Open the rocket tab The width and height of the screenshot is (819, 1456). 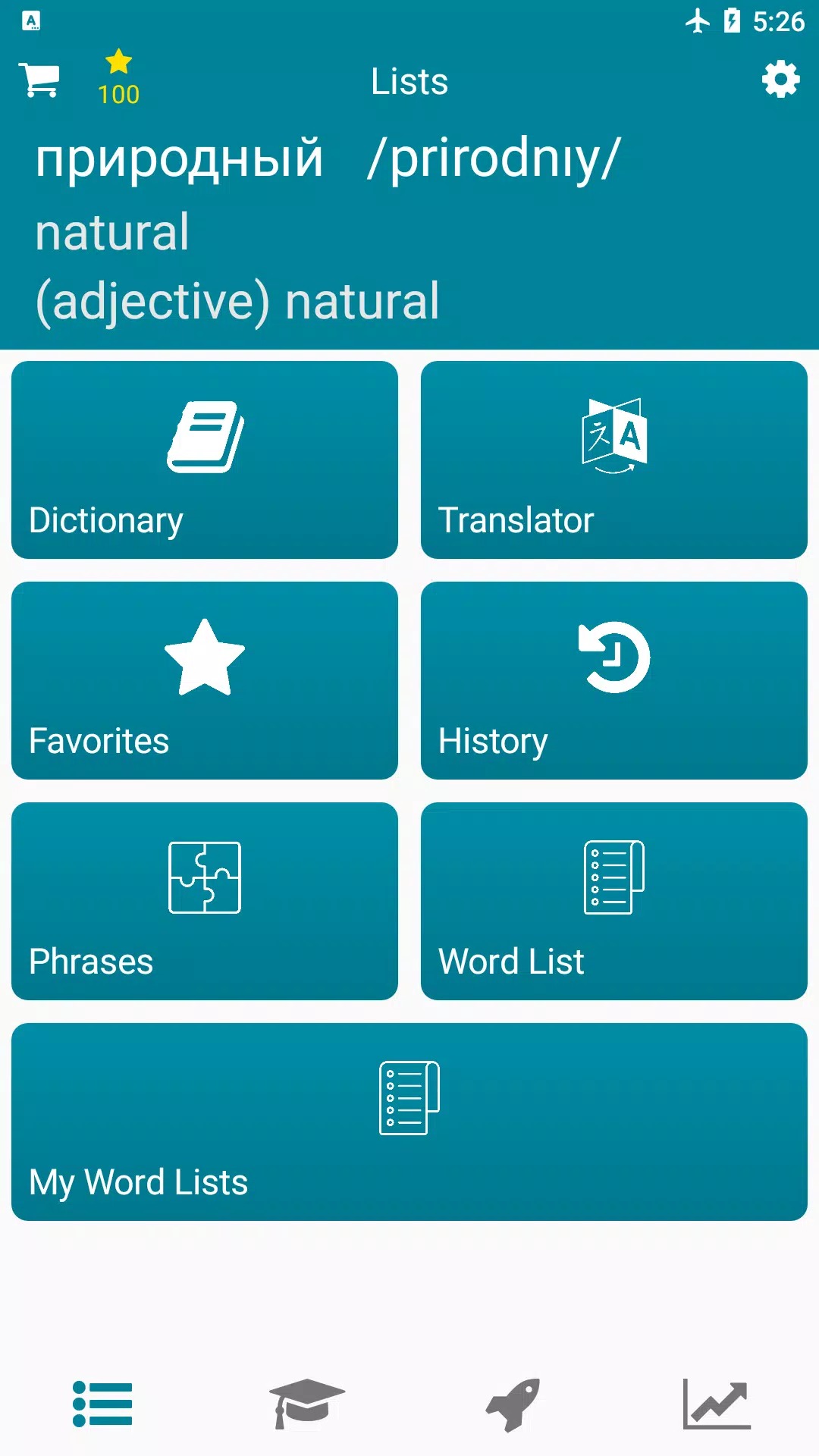coord(513,1404)
